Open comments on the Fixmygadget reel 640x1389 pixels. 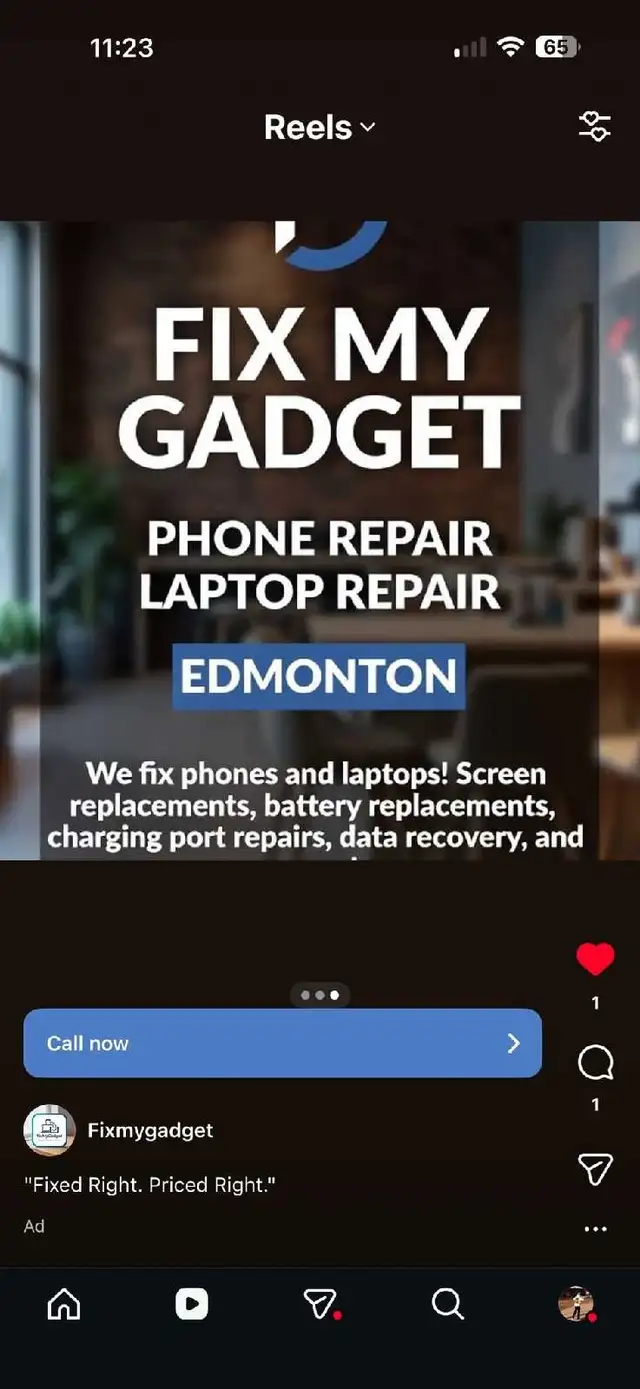point(595,1063)
